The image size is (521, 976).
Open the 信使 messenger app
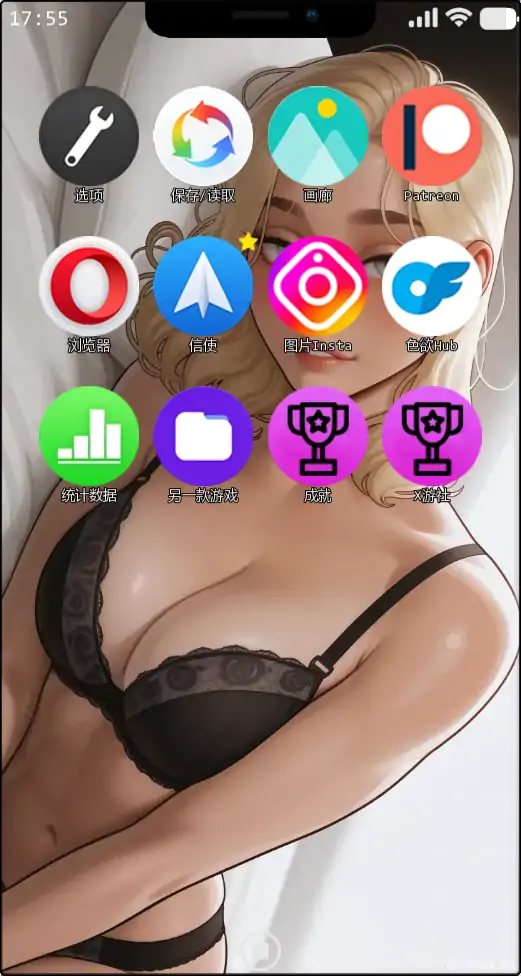[x=203, y=286]
